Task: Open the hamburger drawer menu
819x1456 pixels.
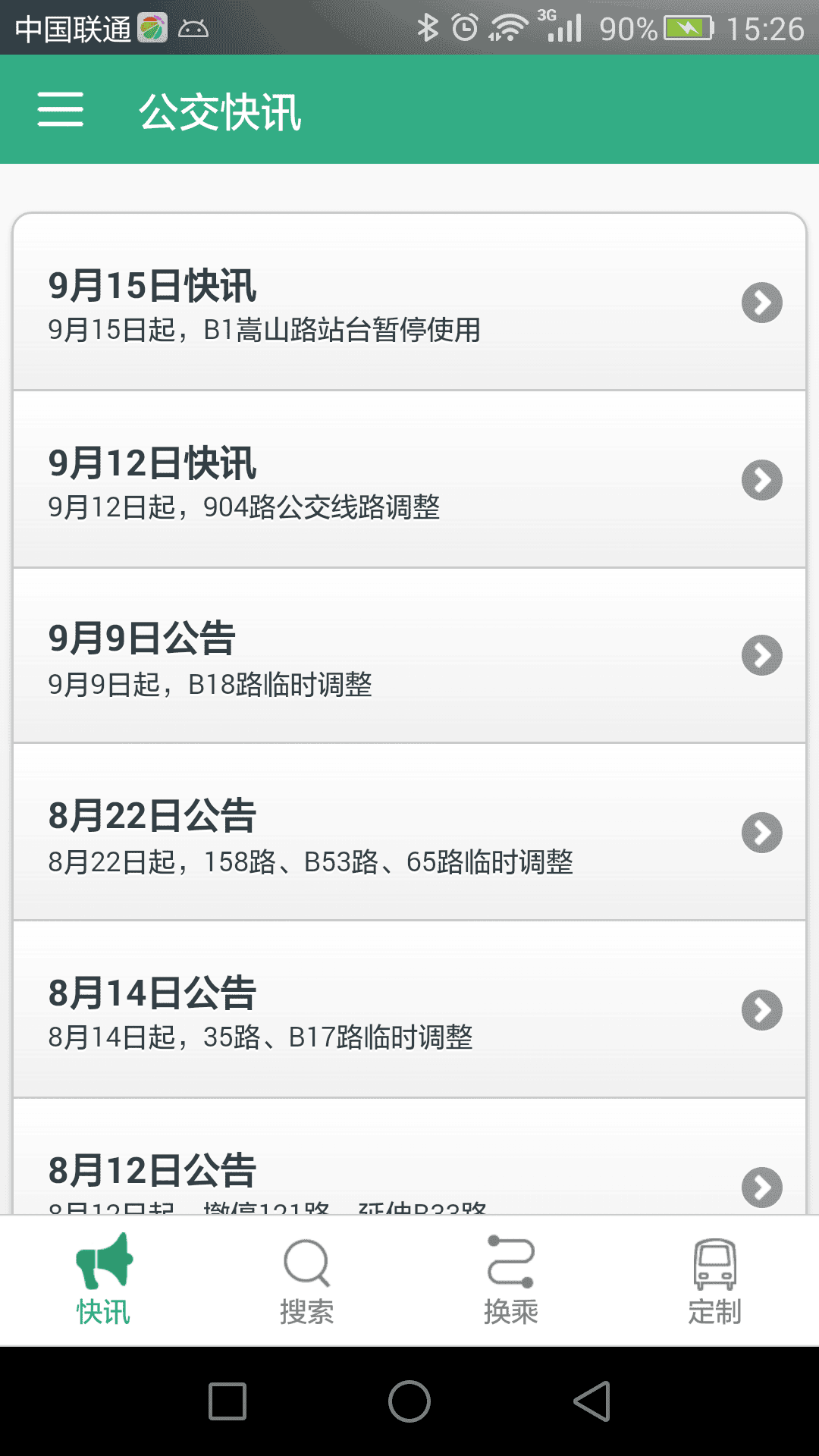Action: click(x=61, y=110)
